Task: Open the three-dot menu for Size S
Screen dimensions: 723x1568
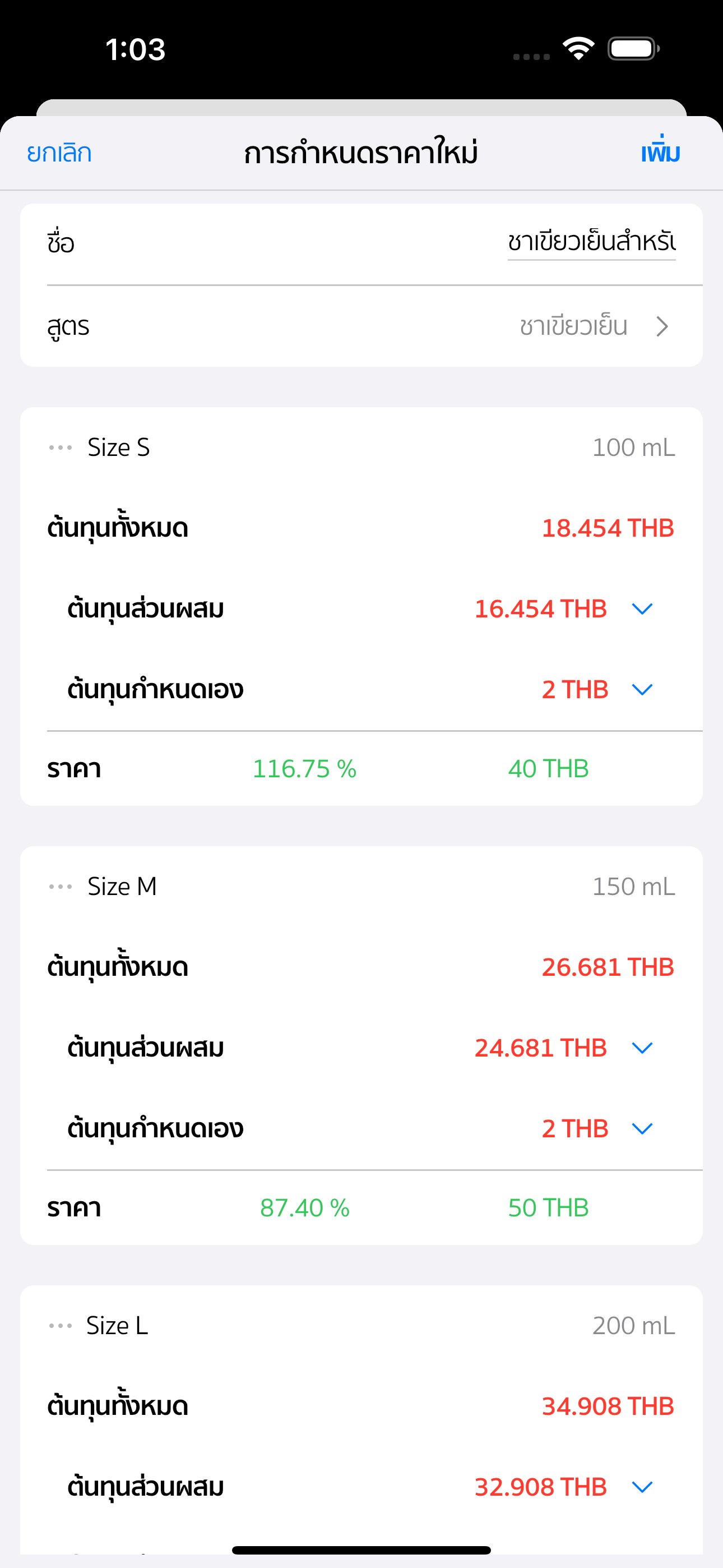Action: click(61, 448)
